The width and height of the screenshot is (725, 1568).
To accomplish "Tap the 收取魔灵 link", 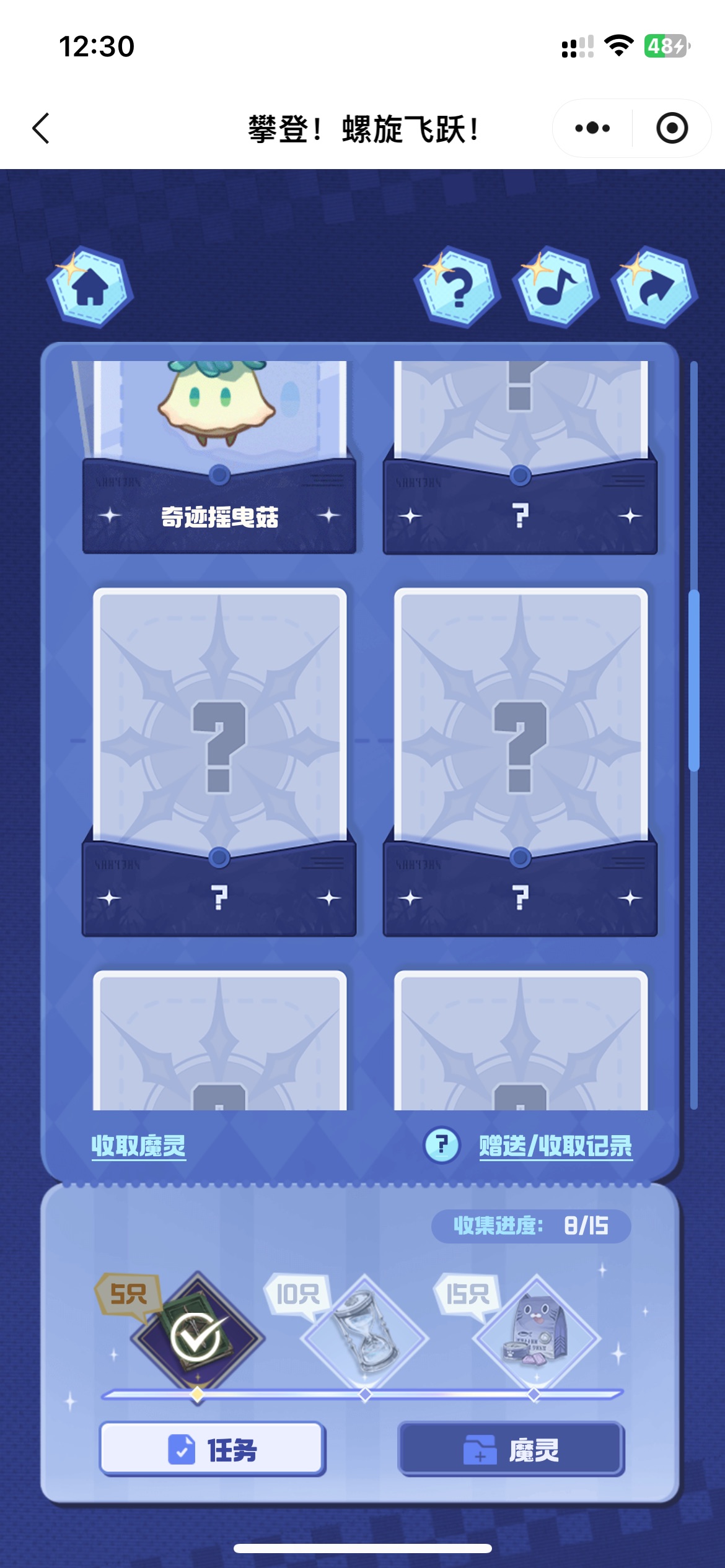I will [139, 1146].
